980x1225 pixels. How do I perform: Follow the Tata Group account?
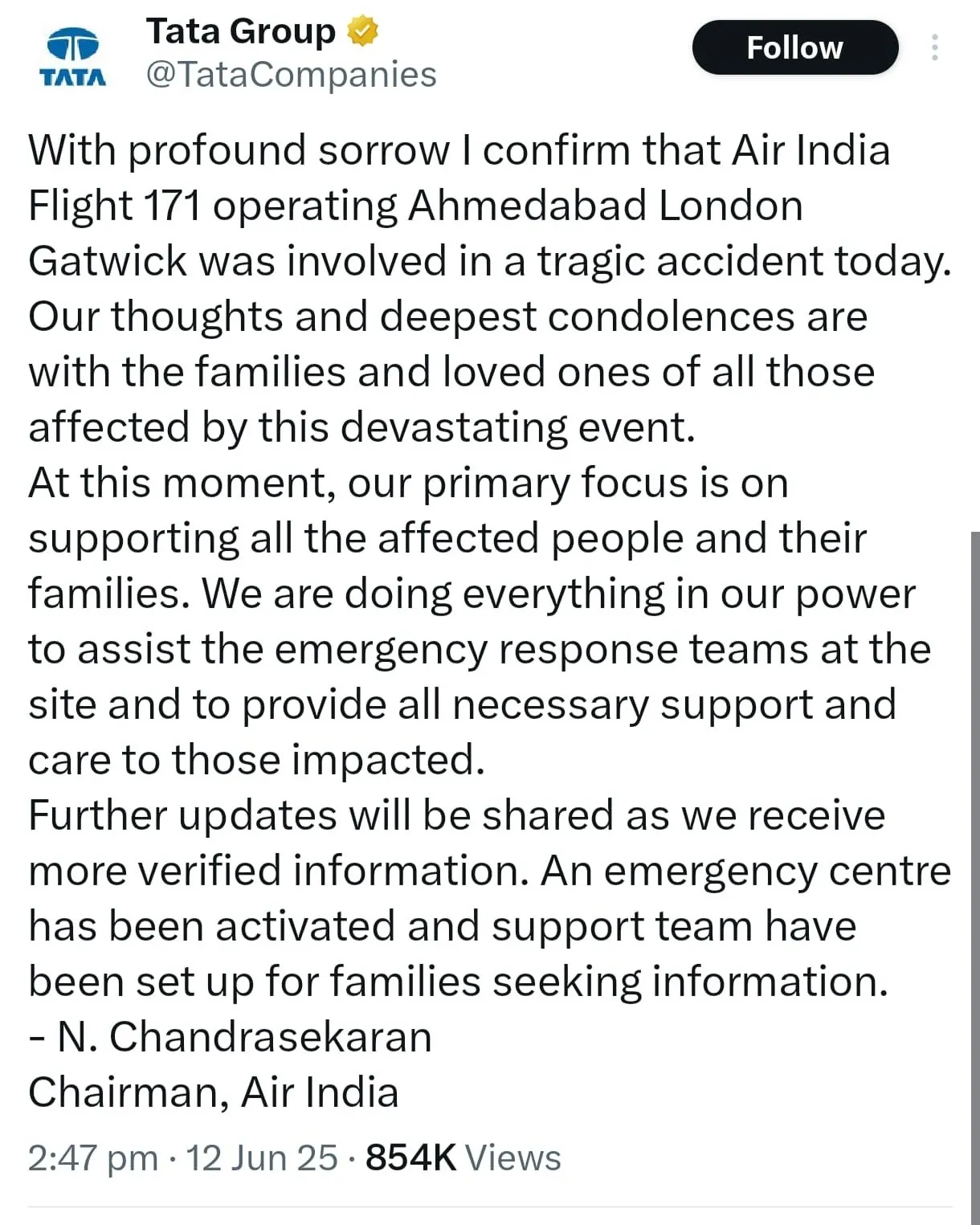coord(794,47)
